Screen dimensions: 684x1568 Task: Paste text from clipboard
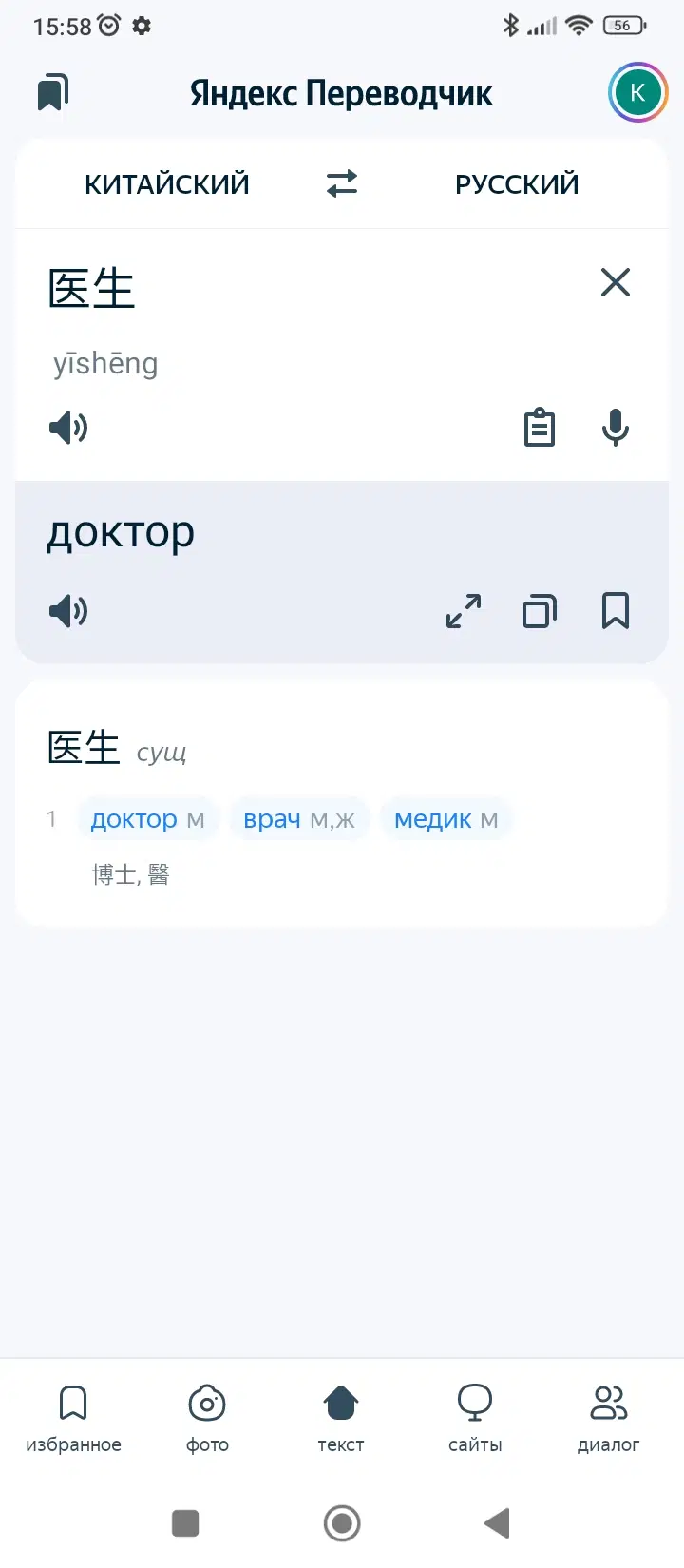click(x=540, y=428)
